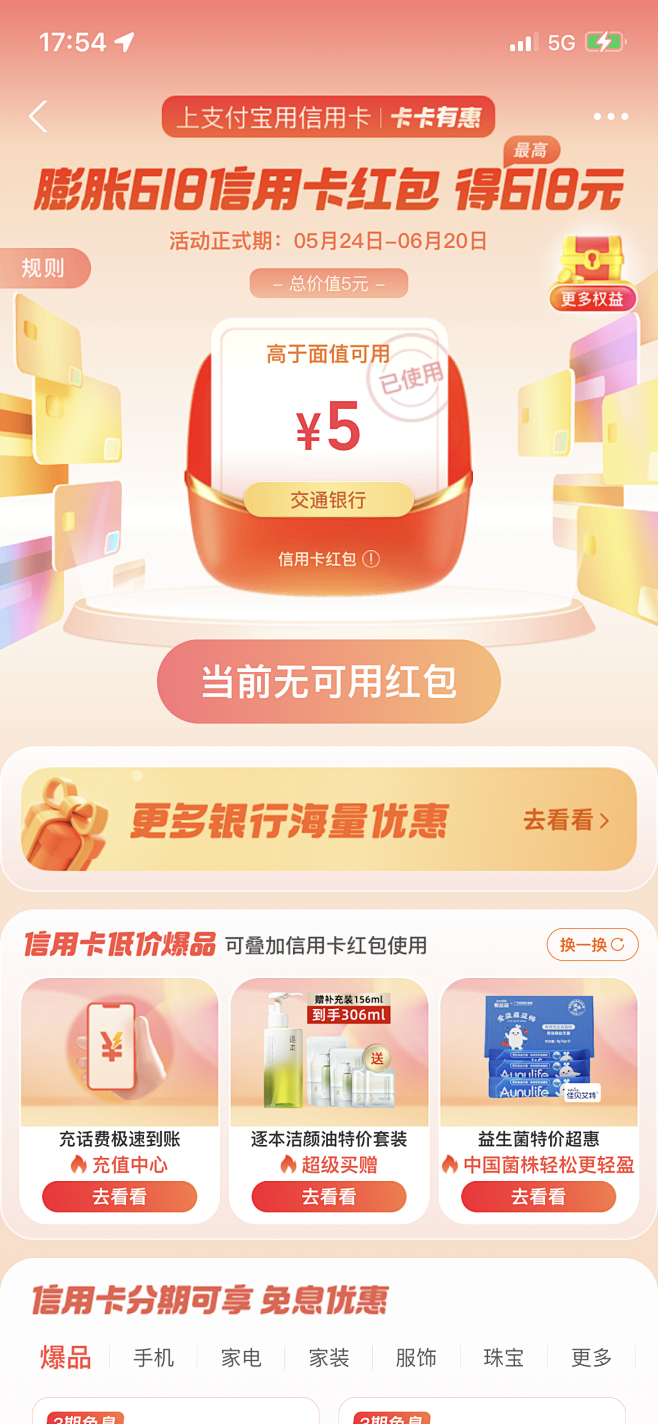Switch to the 服饰 tab
This screenshot has width=658, height=1424.
(x=416, y=1357)
